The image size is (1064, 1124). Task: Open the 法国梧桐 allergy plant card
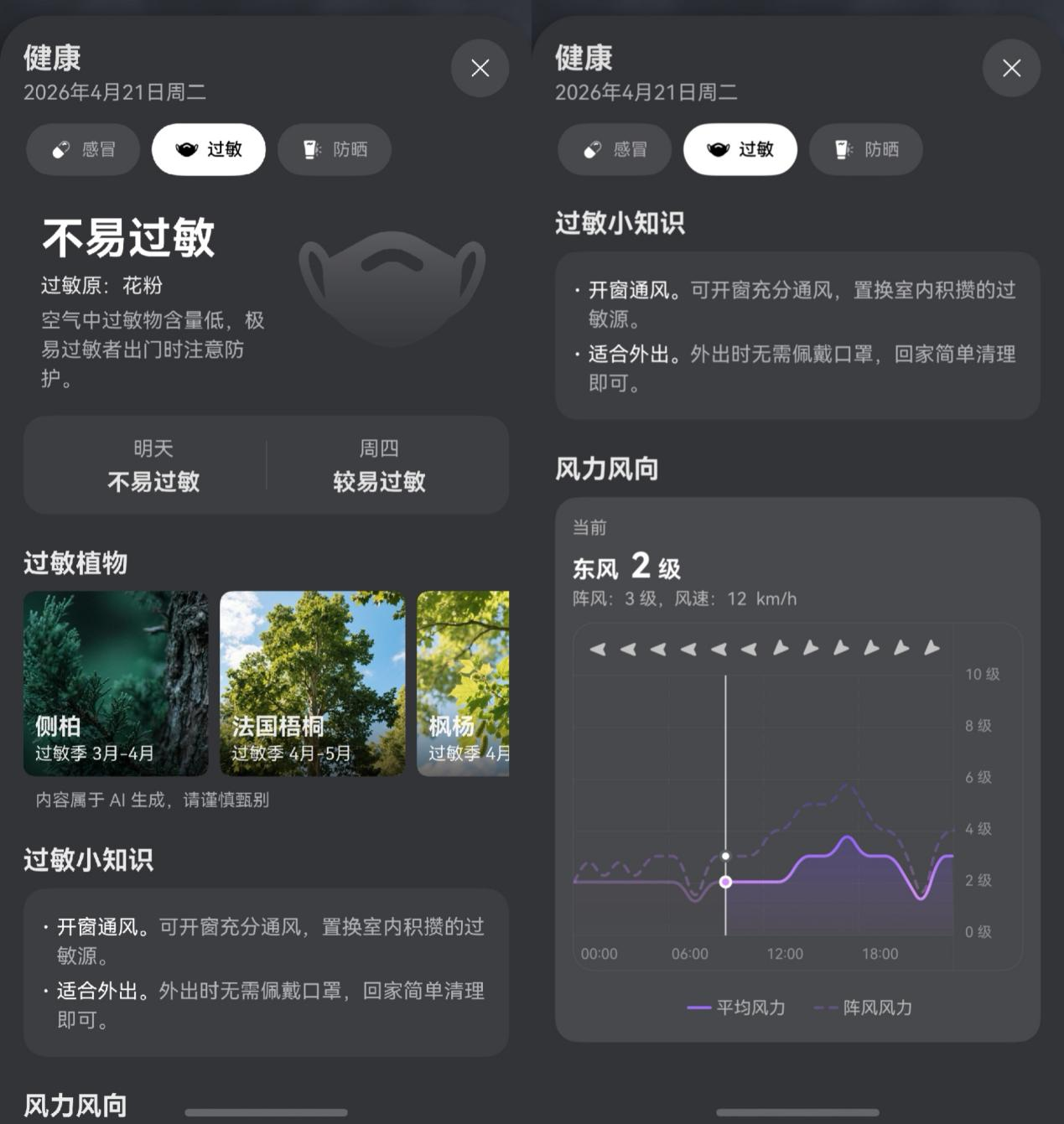(312, 683)
